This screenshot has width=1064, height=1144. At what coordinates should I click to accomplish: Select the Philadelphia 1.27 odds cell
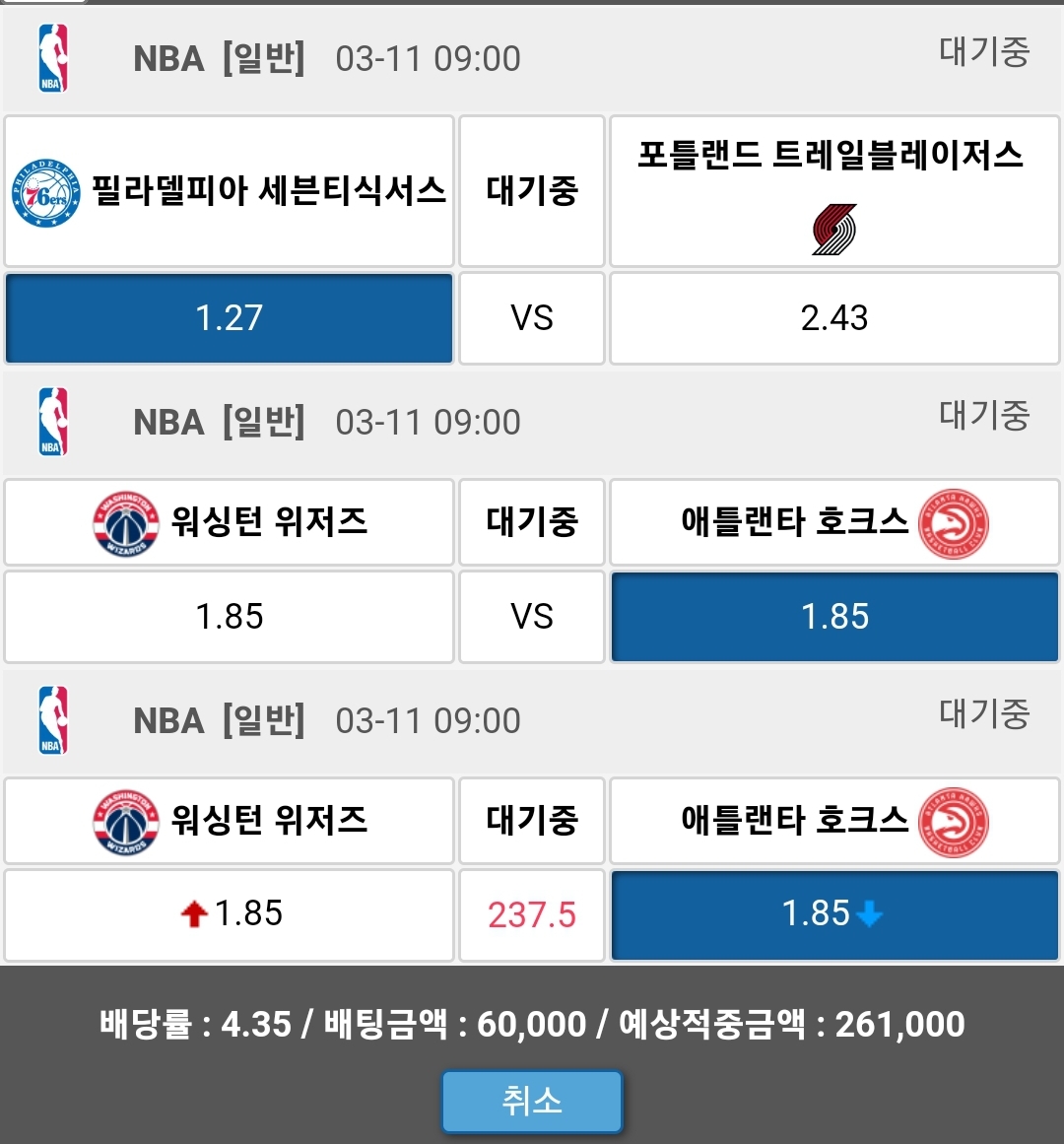point(229,318)
